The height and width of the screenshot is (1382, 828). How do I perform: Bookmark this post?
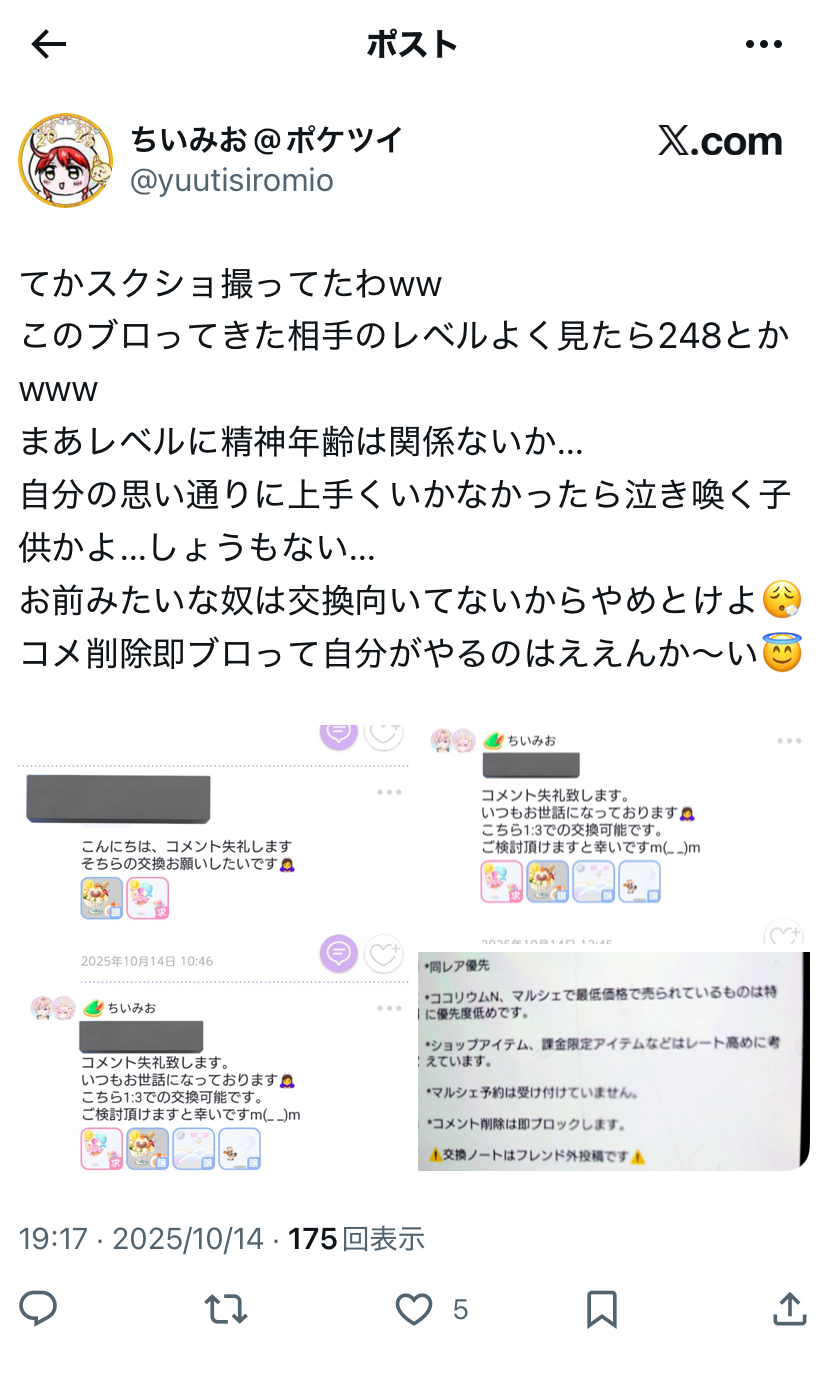[x=601, y=1309]
